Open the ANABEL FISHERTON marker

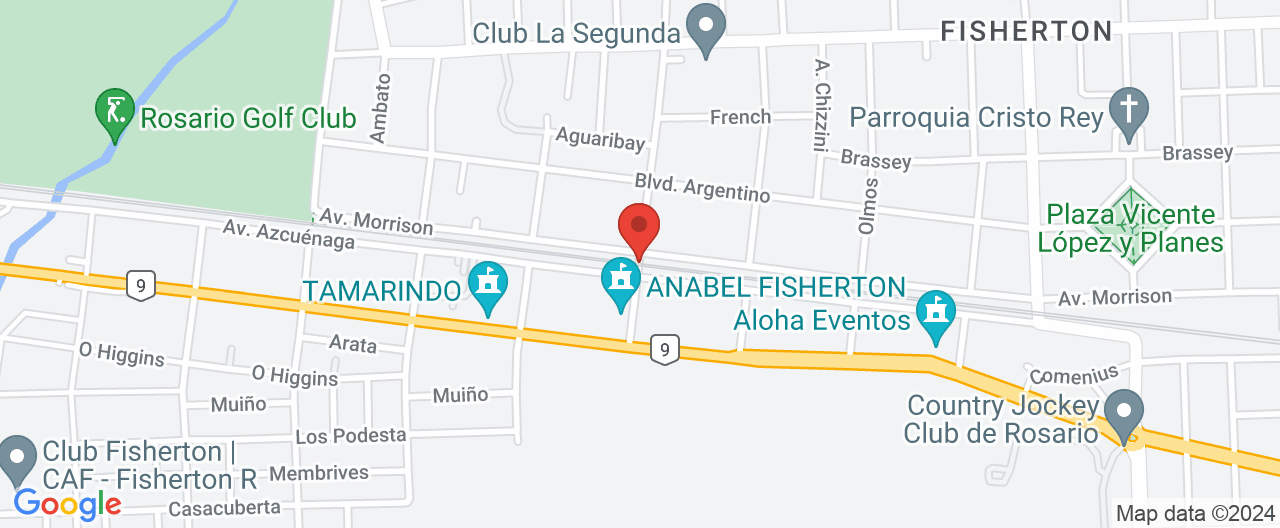[620, 284]
